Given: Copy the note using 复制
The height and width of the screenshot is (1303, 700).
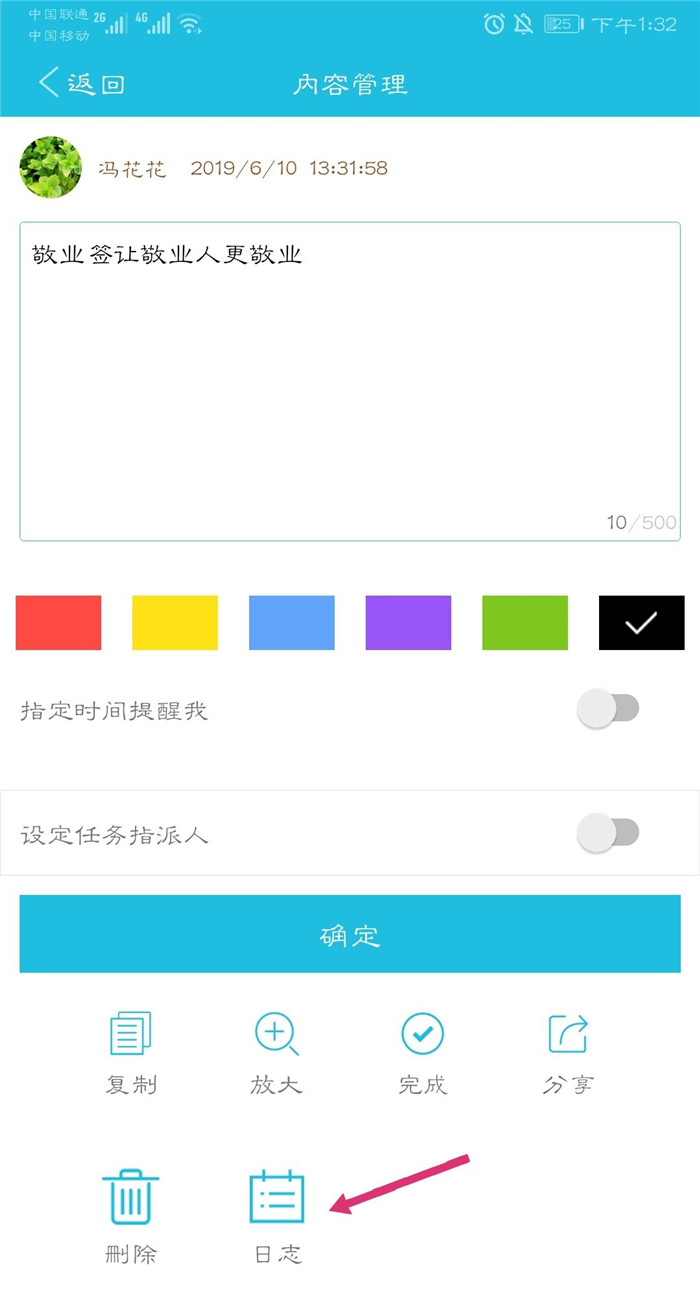Looking at the screenshot, I should 131,1053.
